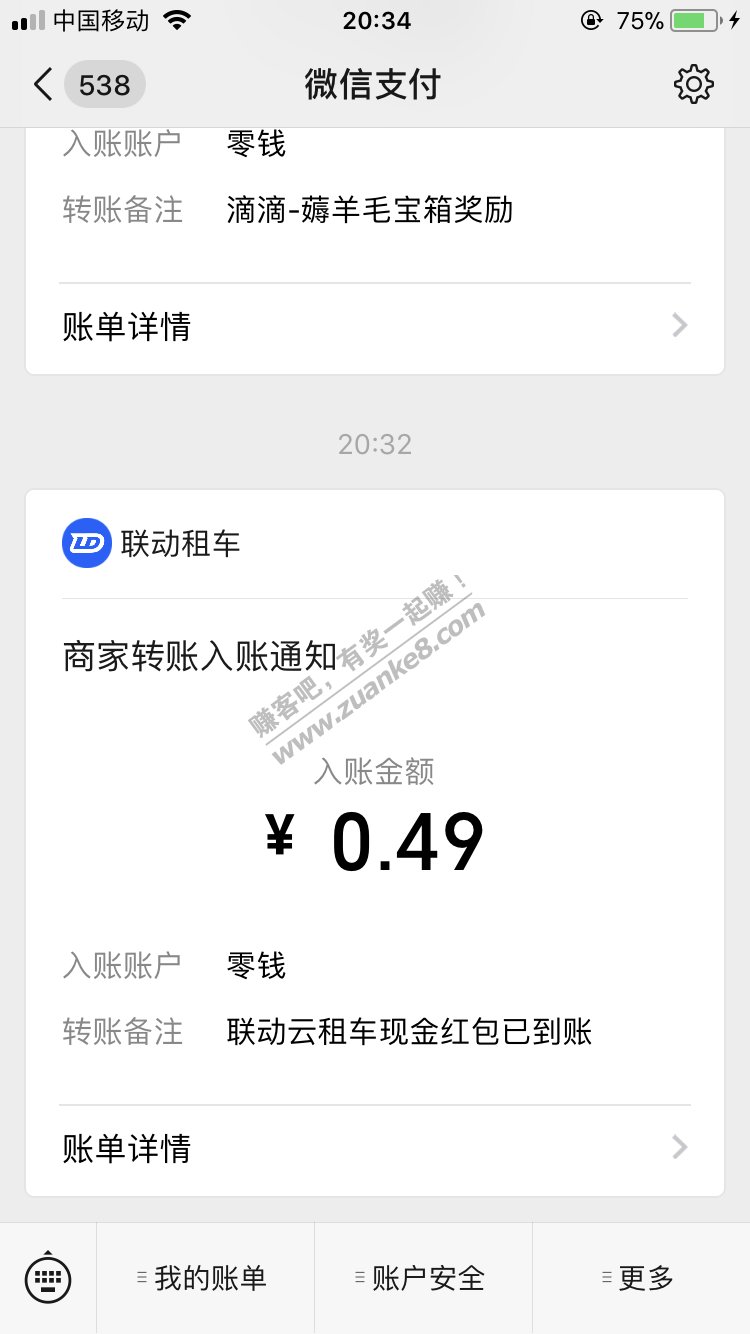Expand the 更多 menu
Screen dimensions: 750x1334
pyautogui.click(x=641, y=1278)
